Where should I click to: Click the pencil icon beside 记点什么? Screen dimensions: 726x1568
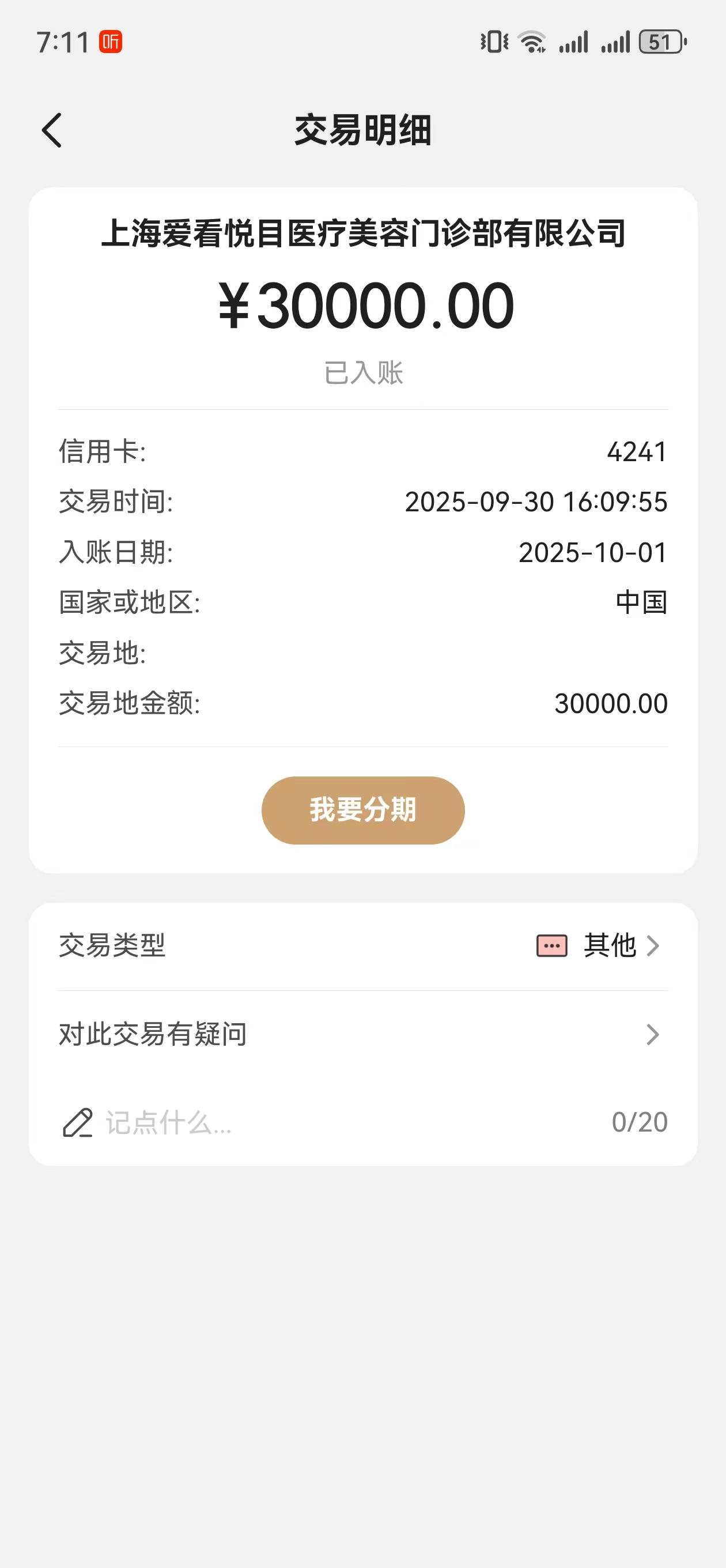[77, 1122]
